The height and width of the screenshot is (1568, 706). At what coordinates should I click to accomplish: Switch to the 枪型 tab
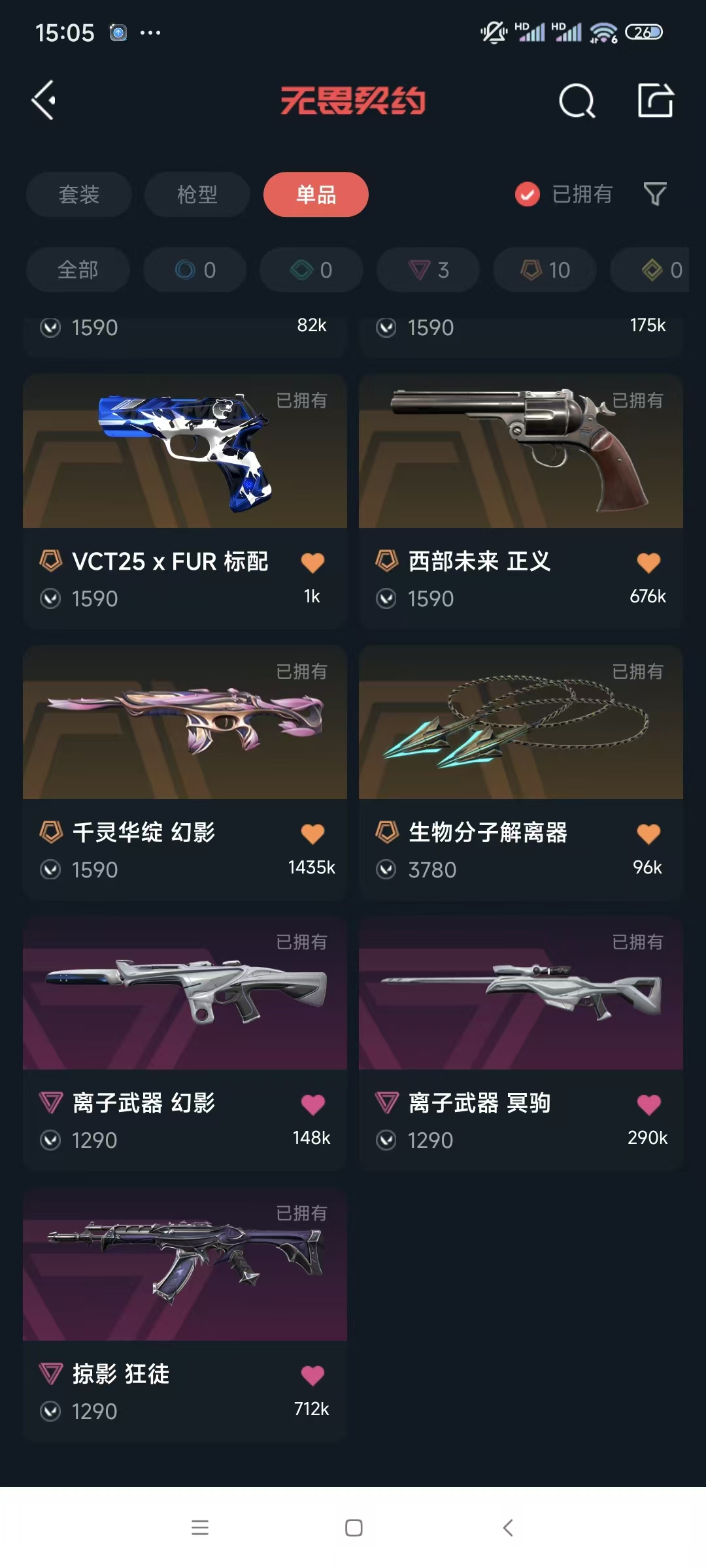coord(197,194)
